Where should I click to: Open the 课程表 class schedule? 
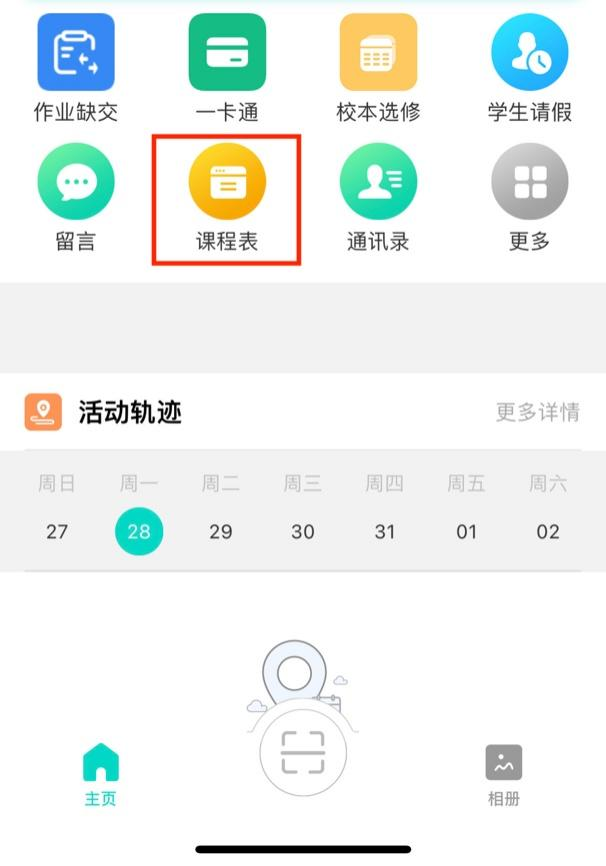[227, 183]
